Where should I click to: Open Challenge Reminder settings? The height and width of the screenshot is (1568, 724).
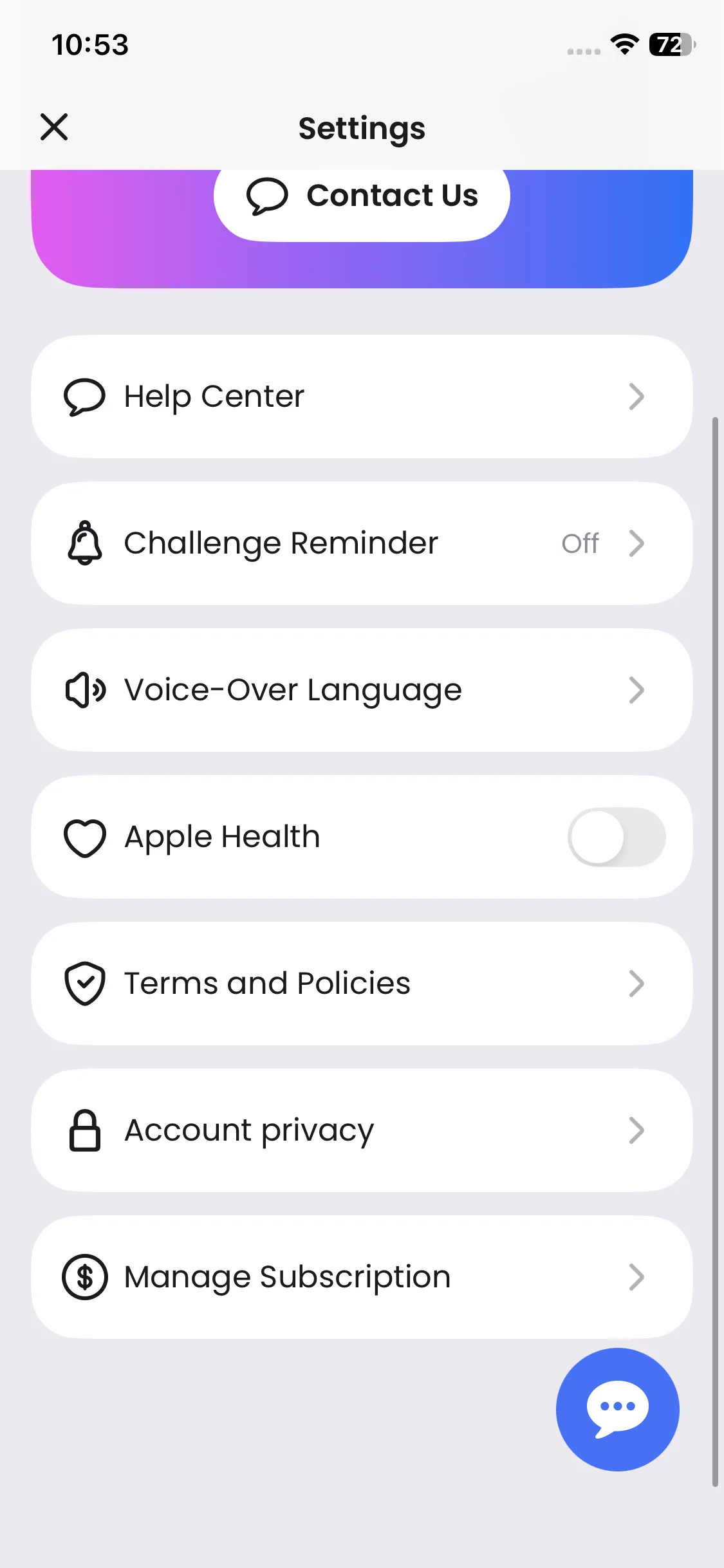(362, 543)
